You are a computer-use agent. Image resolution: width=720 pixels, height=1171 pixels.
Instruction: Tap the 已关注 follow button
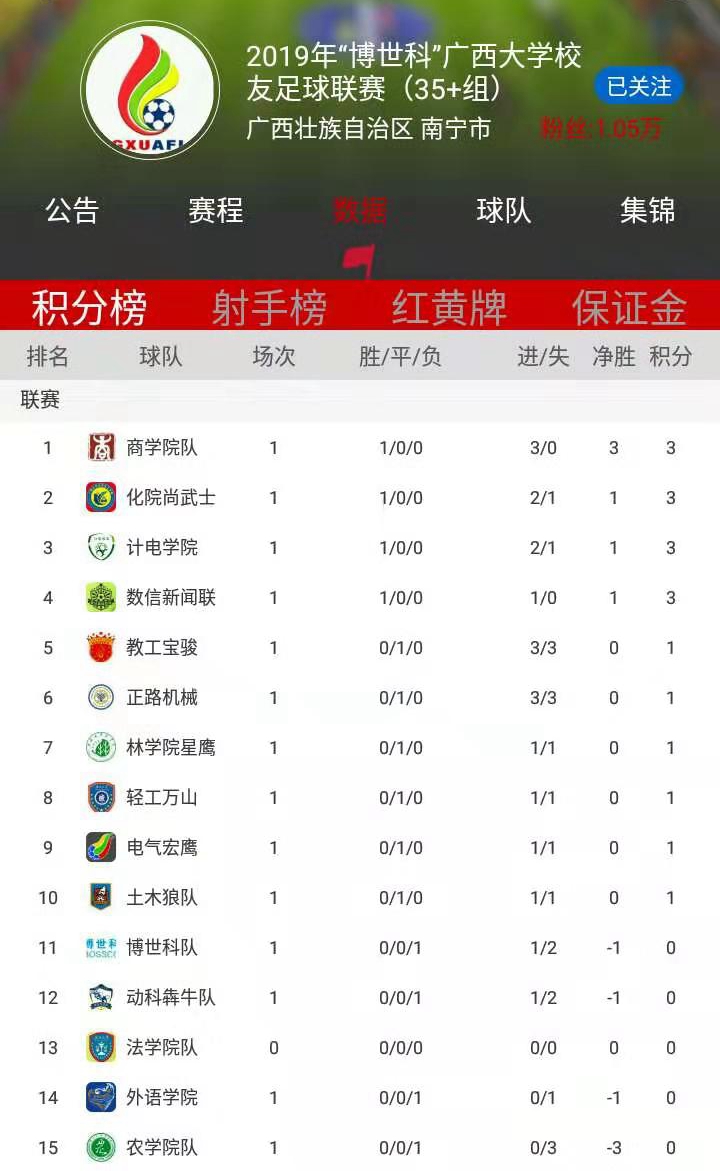[638, 86]
